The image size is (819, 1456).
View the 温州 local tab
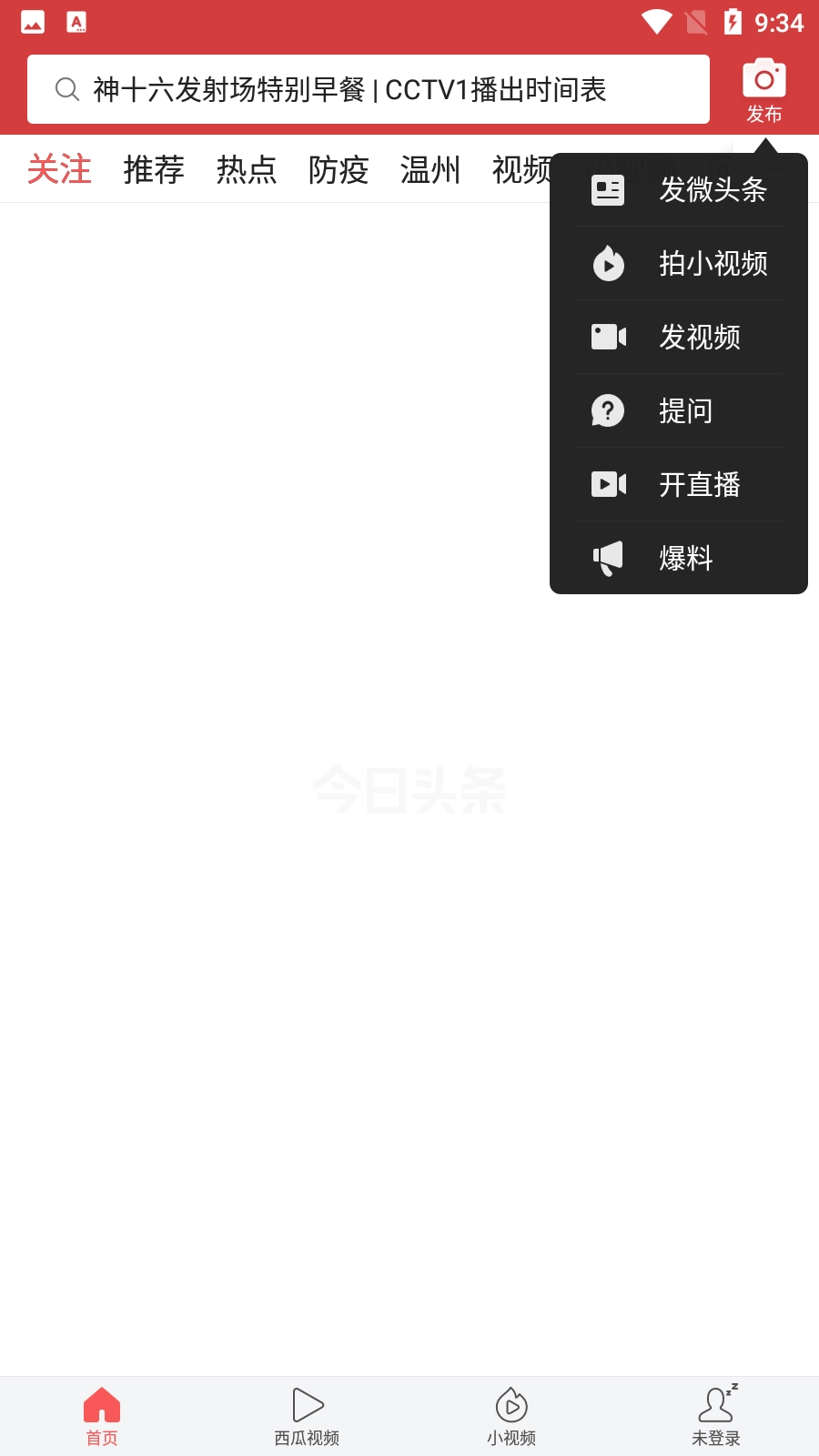coord(430,169)
